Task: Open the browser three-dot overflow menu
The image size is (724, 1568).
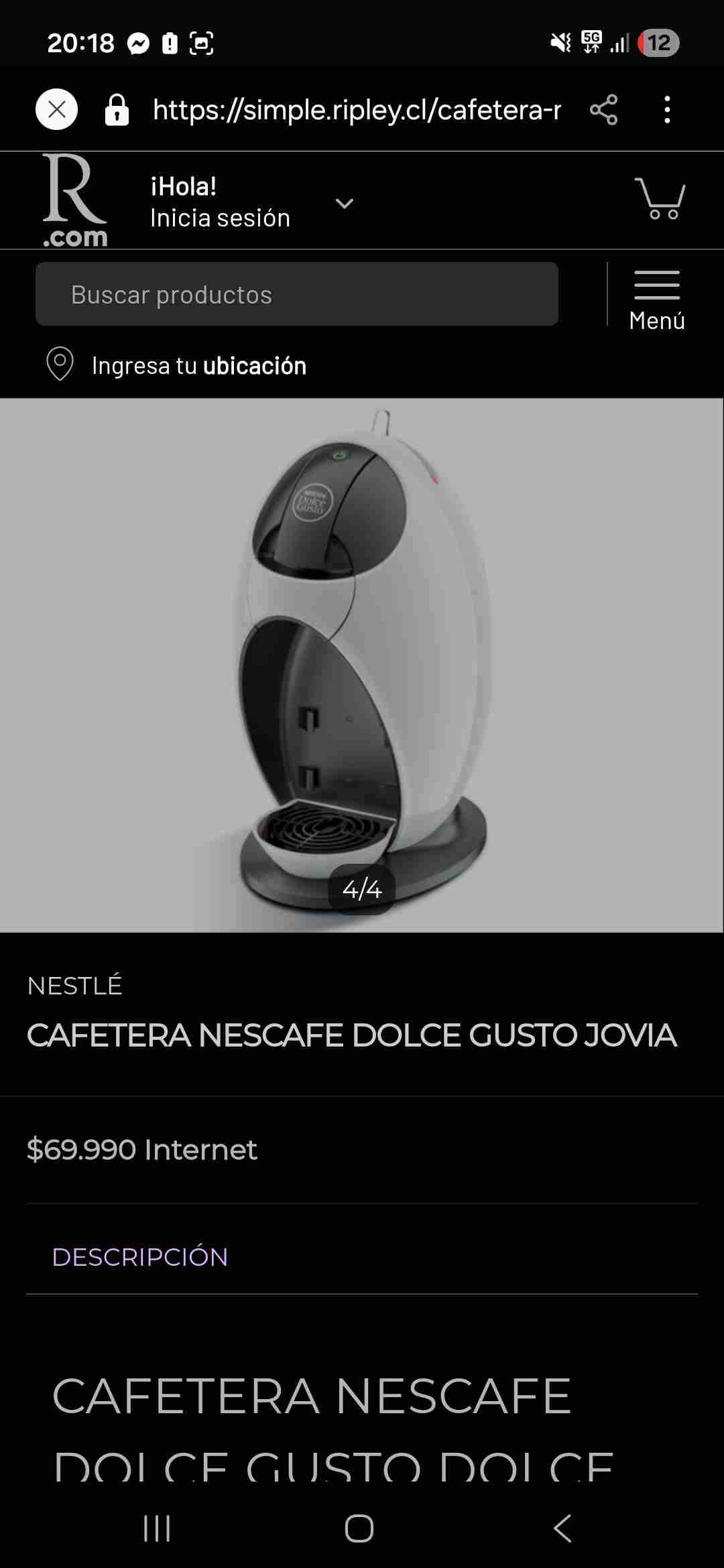Action: [x=666, y=109]
